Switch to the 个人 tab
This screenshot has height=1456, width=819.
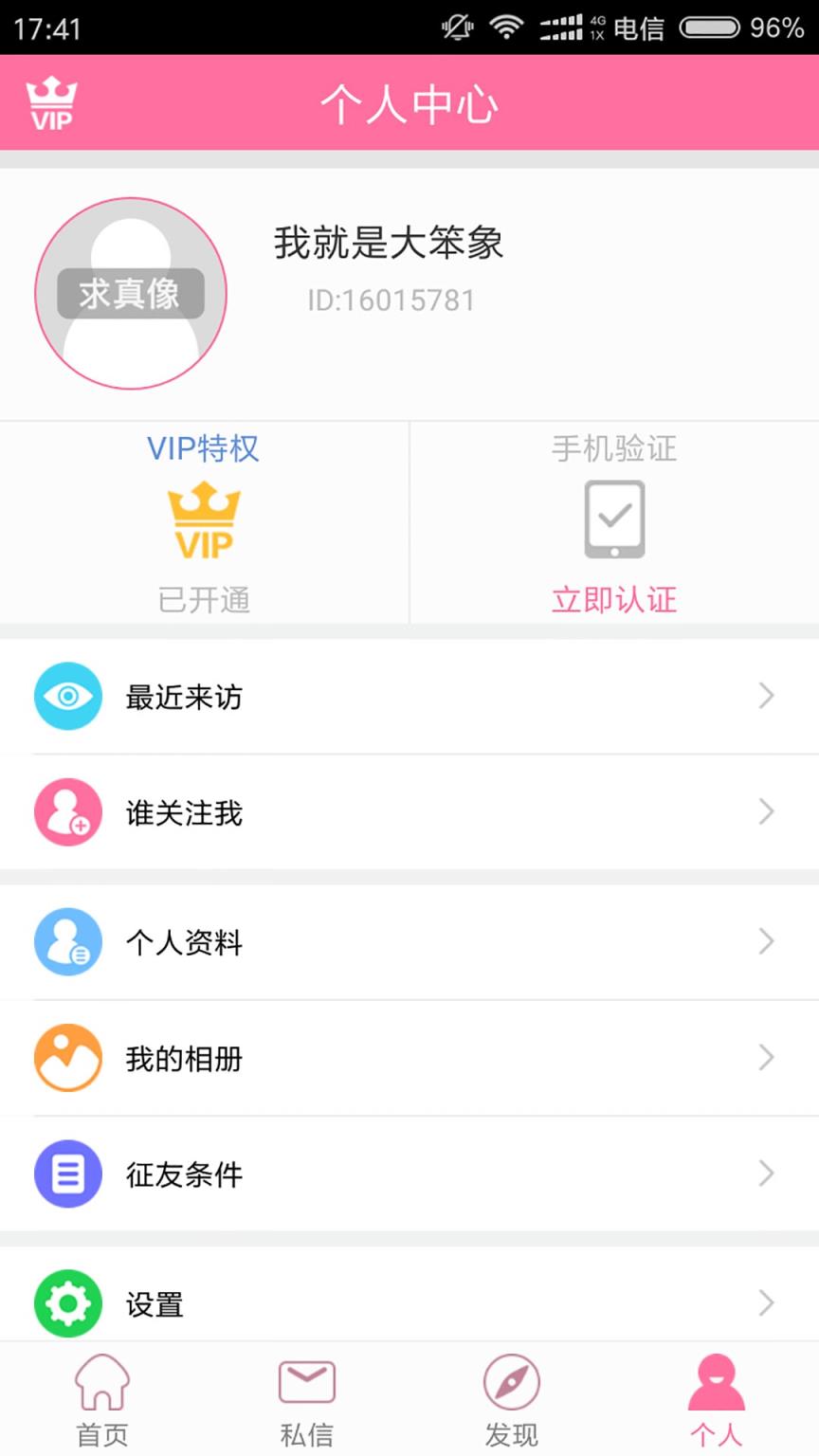(x=716, y=1398)
